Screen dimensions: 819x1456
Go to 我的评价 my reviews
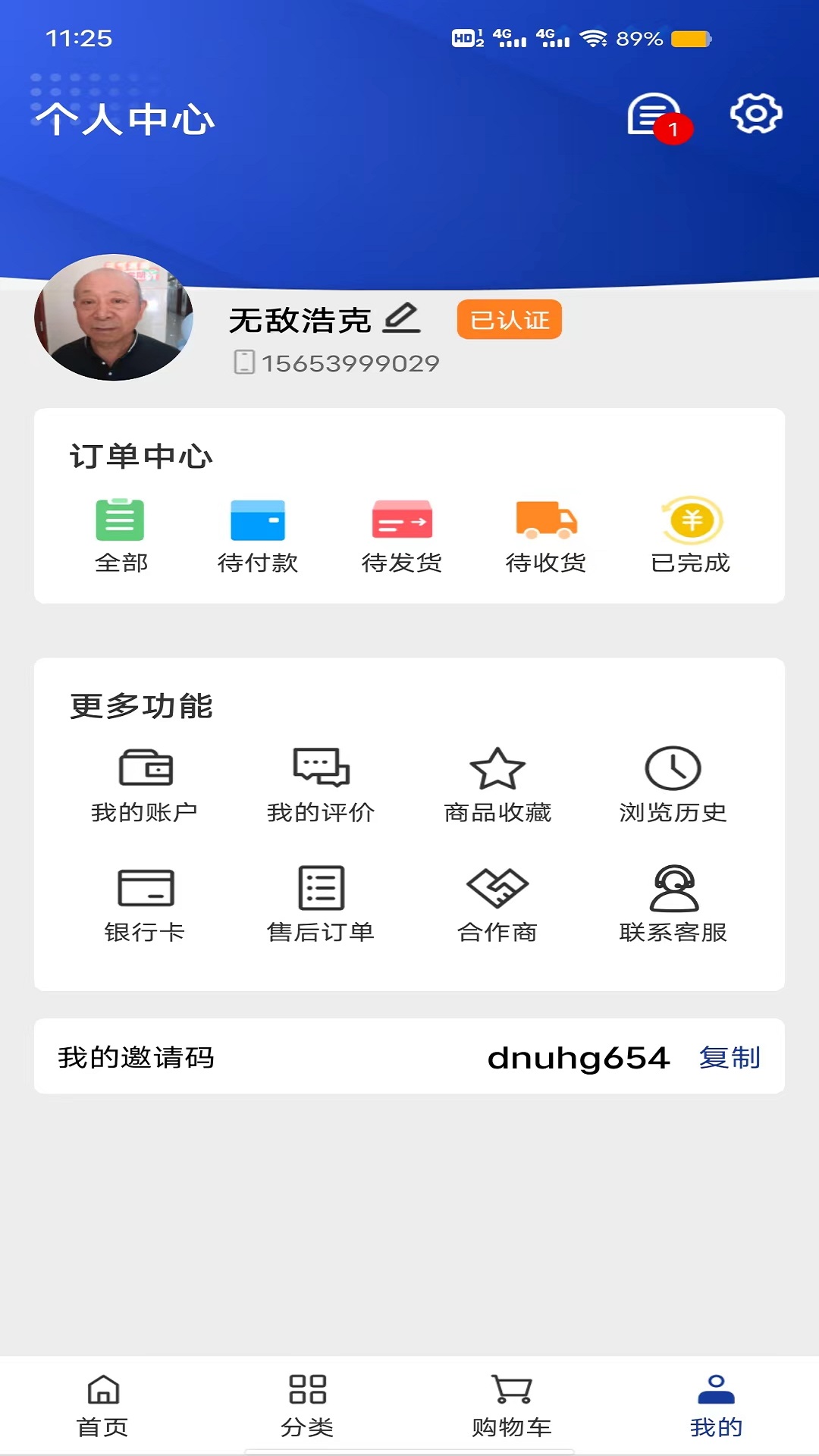pyautogui.click(x=321, y=785)
